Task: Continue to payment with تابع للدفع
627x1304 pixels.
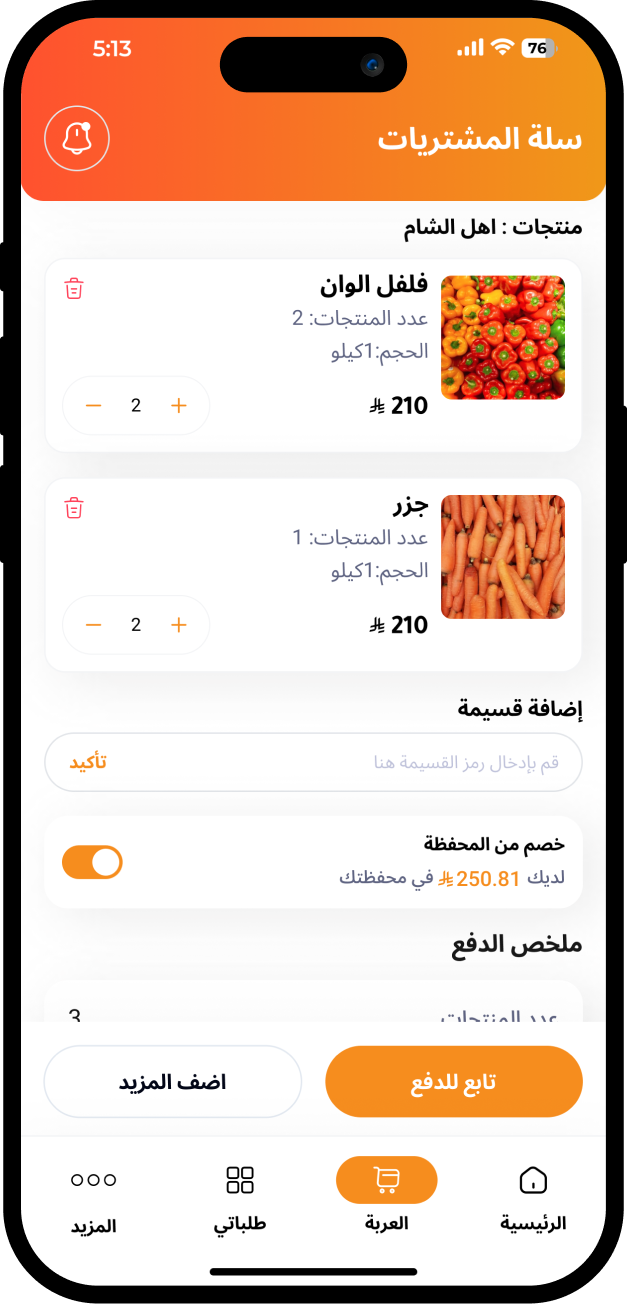Action: 454,1082
